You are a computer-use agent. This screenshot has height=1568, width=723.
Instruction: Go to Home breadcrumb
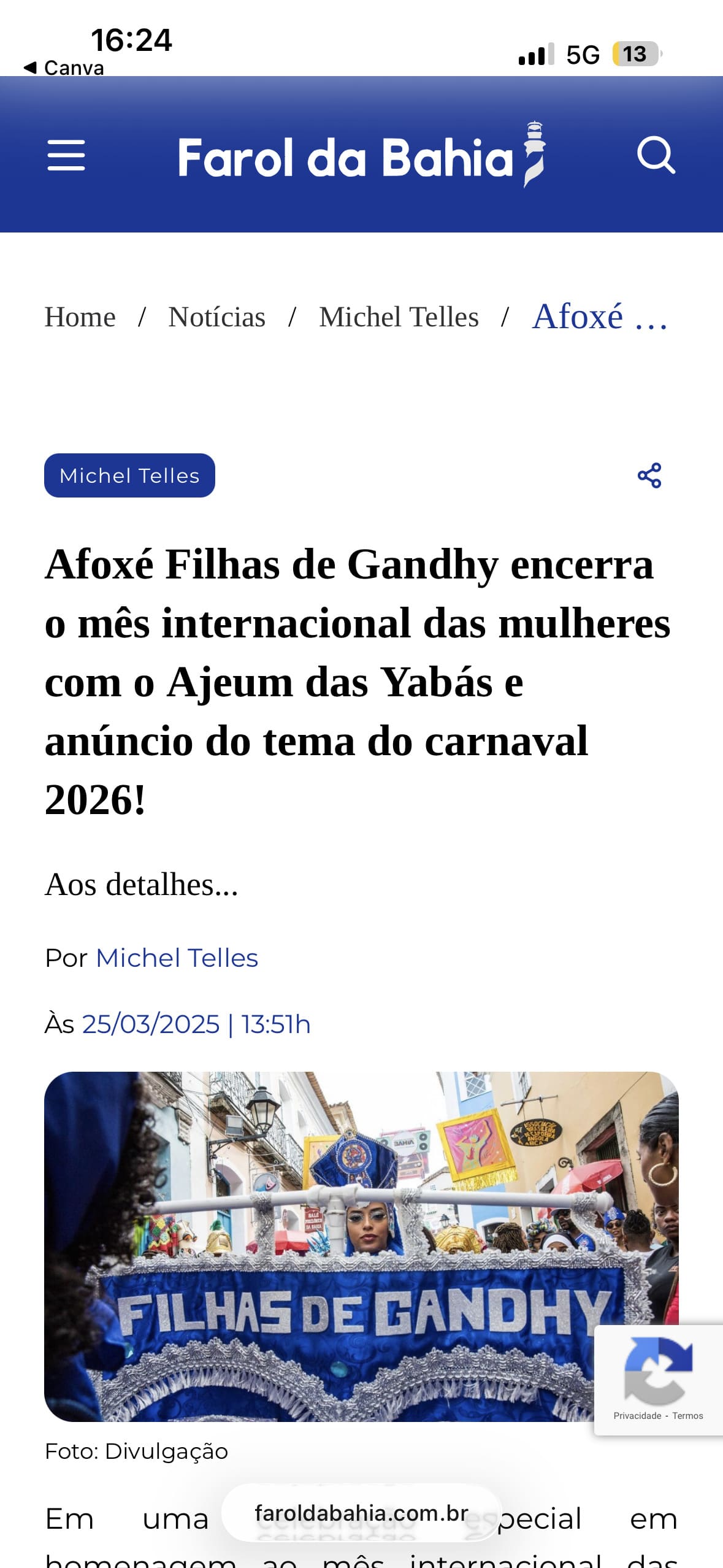coord(80,317)
